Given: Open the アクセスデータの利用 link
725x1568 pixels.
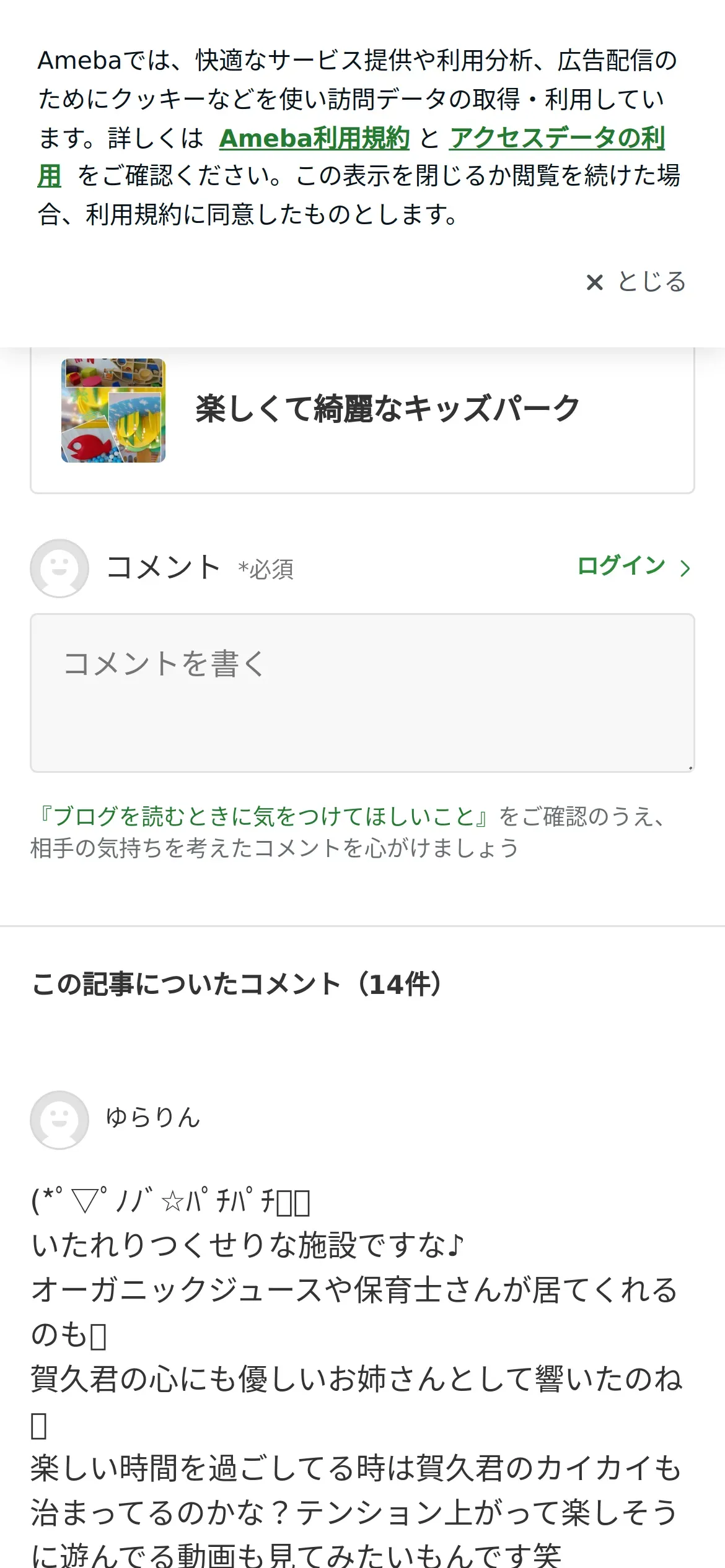Looking at the screenshot, I should coord(556,138).
